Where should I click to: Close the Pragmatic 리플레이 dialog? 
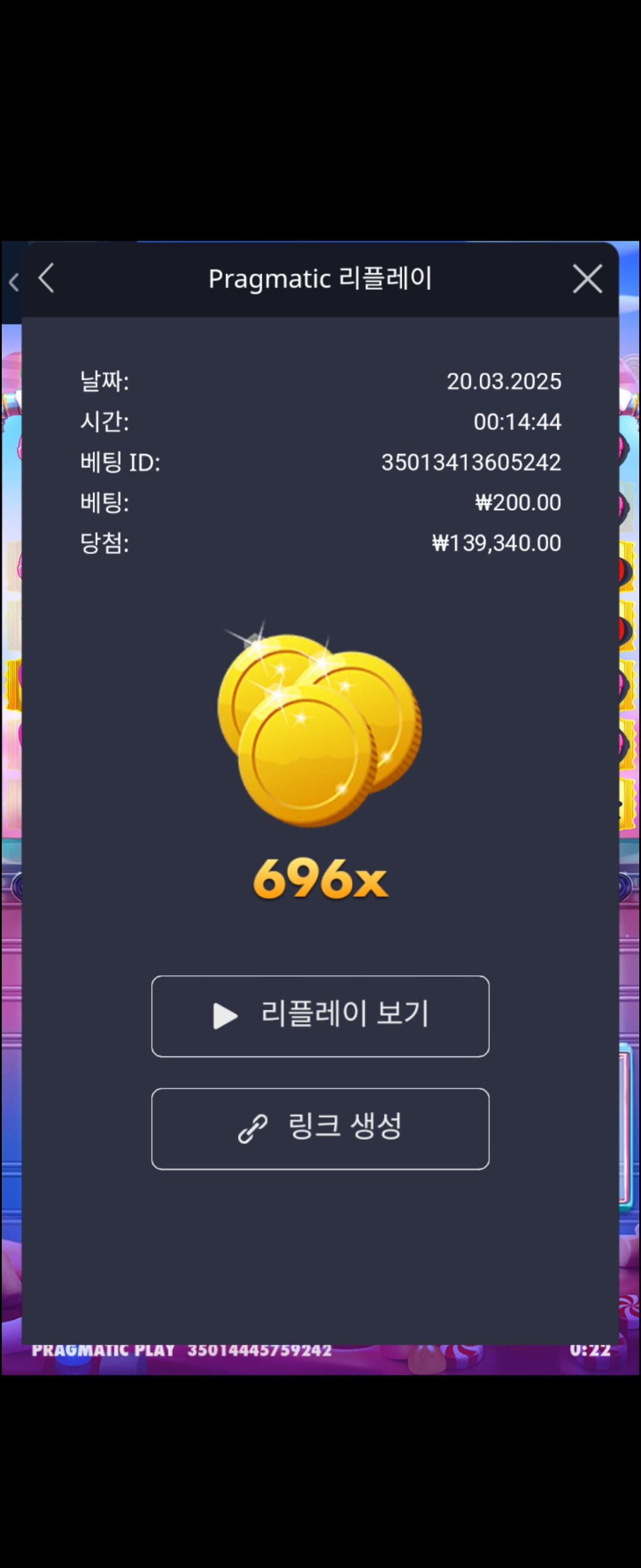point(587,279)
